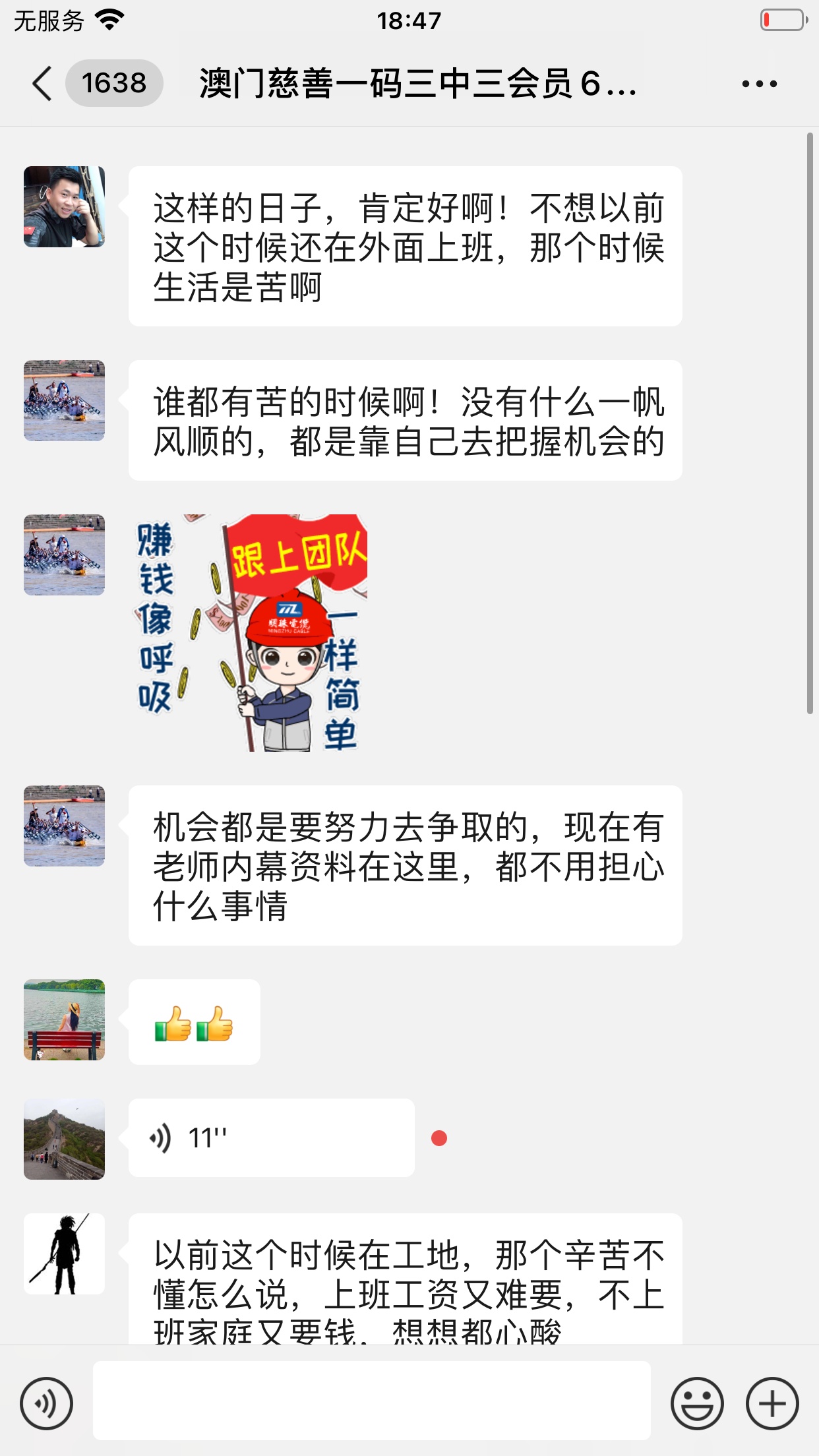Image resolution: width=819 pixels, height=1456 pixels.
Task: Focus the message text field
Action: 371,1400
